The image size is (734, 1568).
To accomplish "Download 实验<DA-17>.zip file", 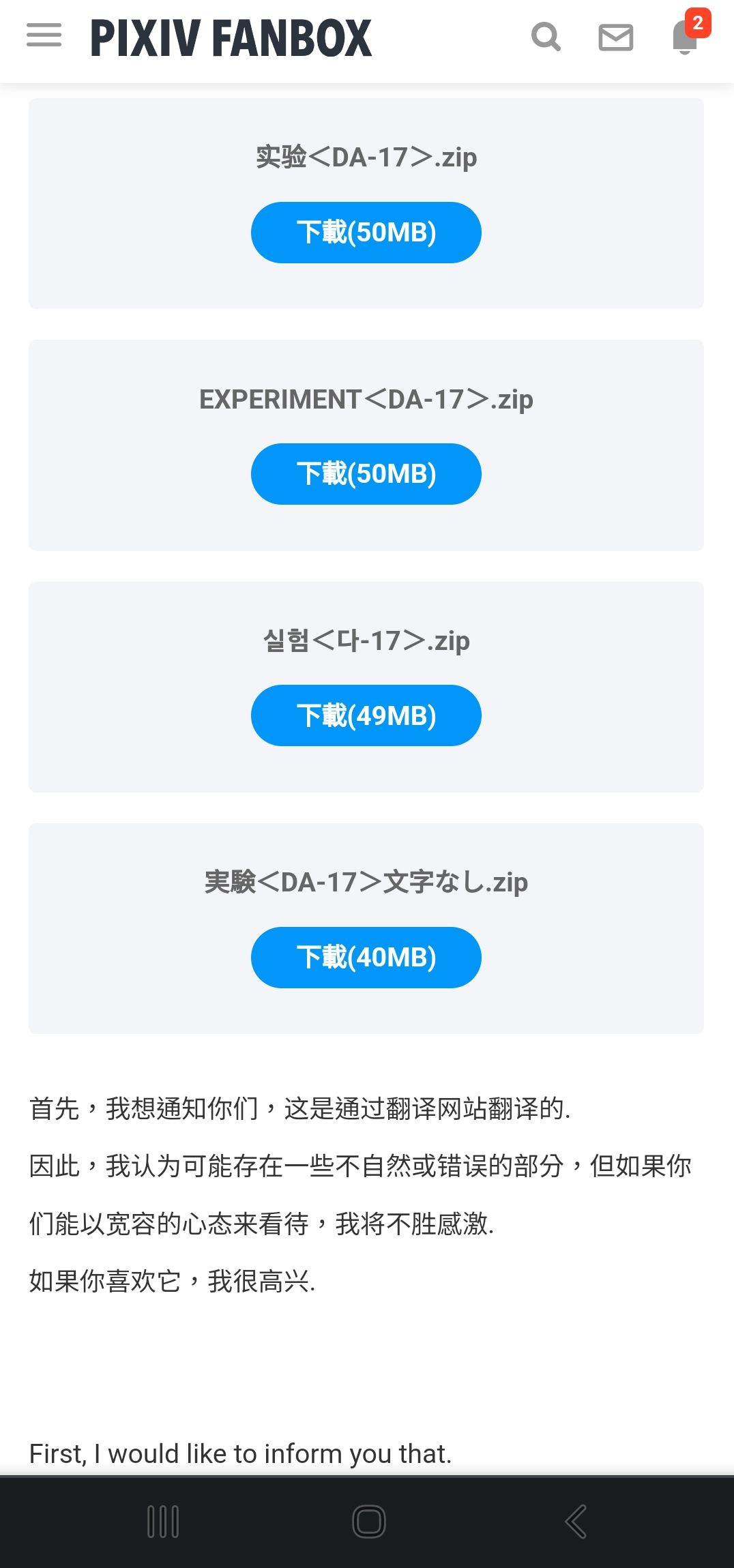I will click(x=366, y=233).
